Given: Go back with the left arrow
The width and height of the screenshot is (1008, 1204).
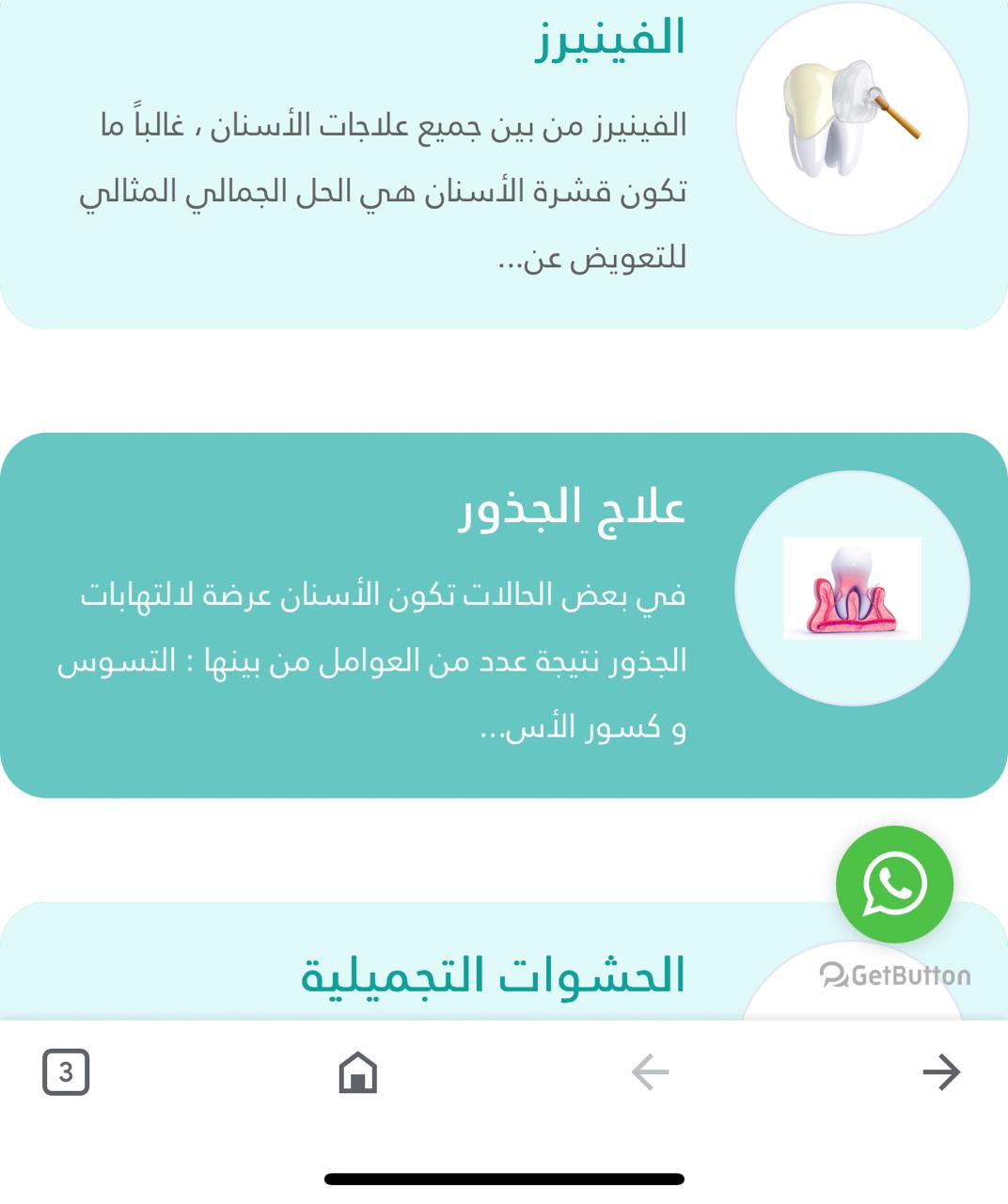Looking at the screenshot, I should pos(650,1071).
